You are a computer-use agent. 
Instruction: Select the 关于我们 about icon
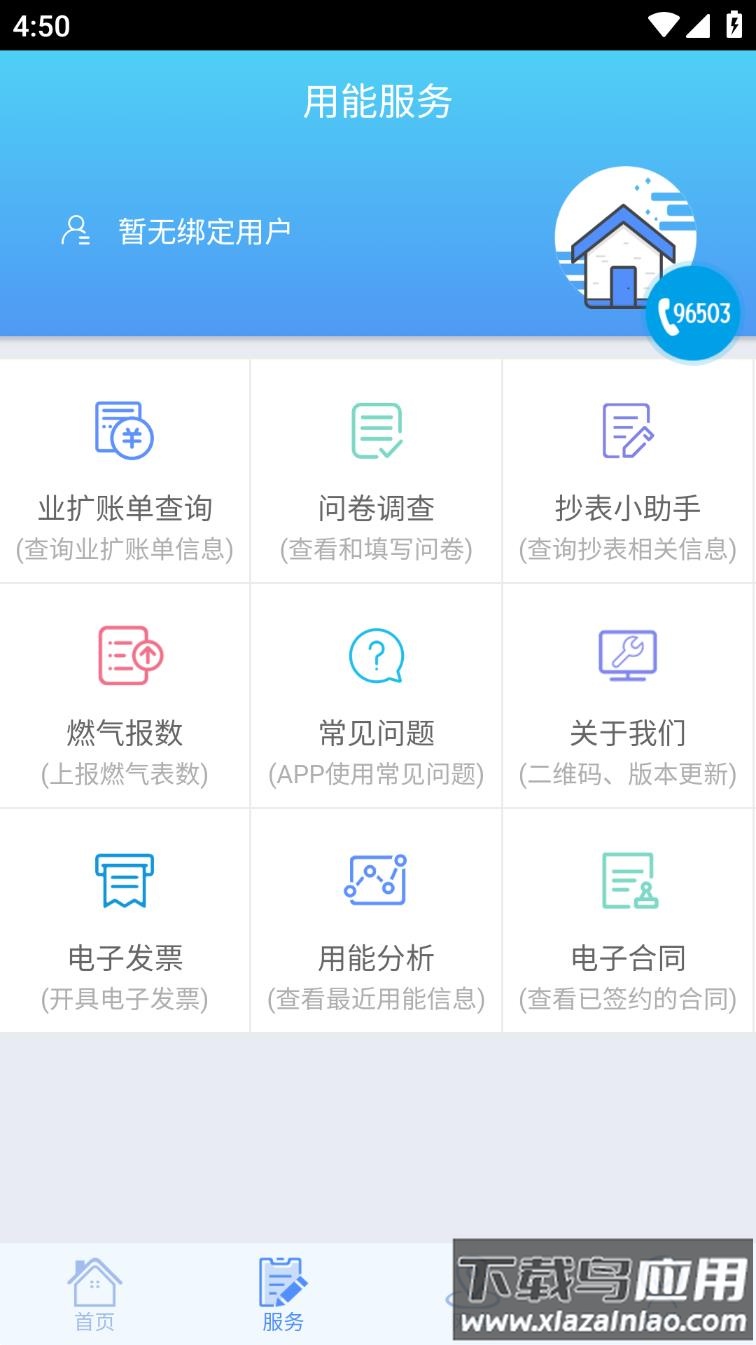627,655
